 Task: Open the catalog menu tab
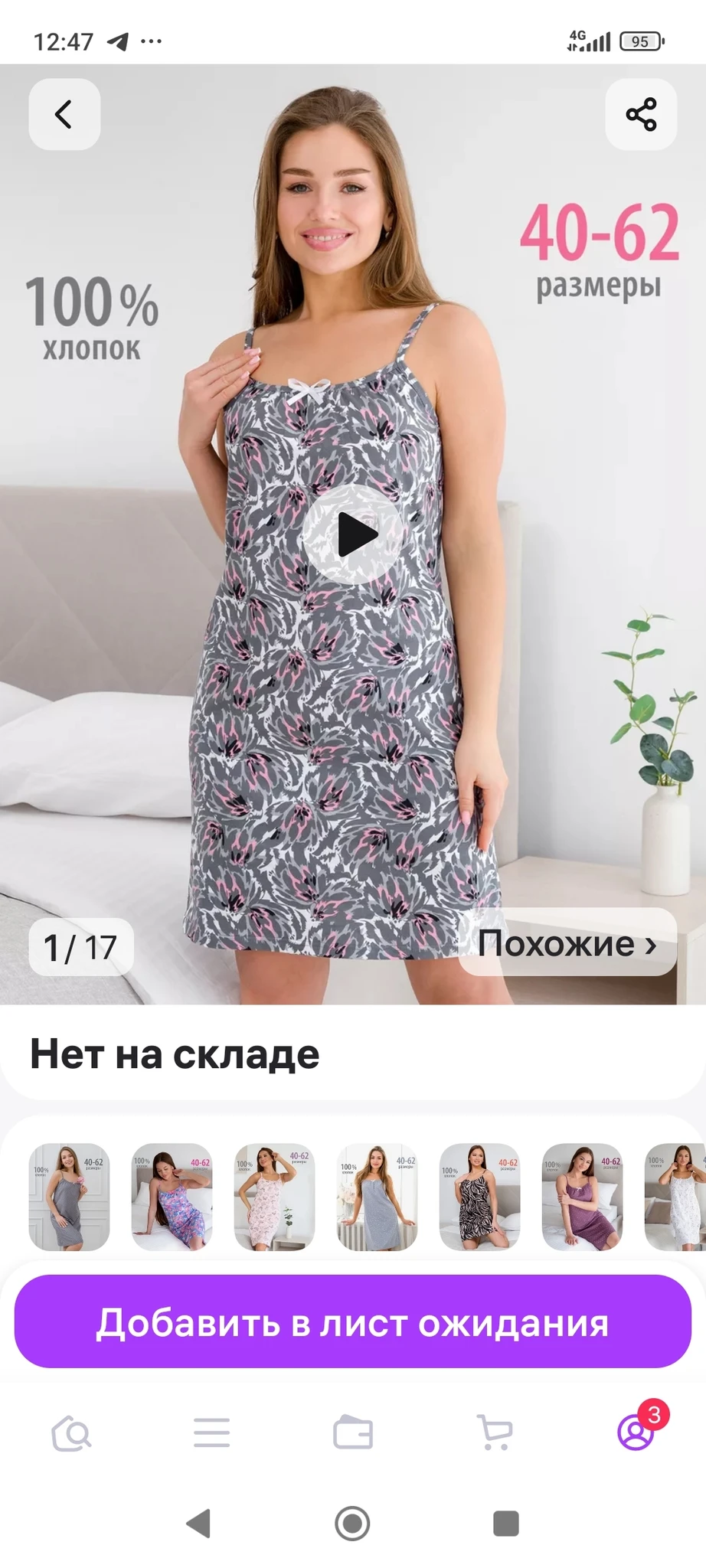212,1432
